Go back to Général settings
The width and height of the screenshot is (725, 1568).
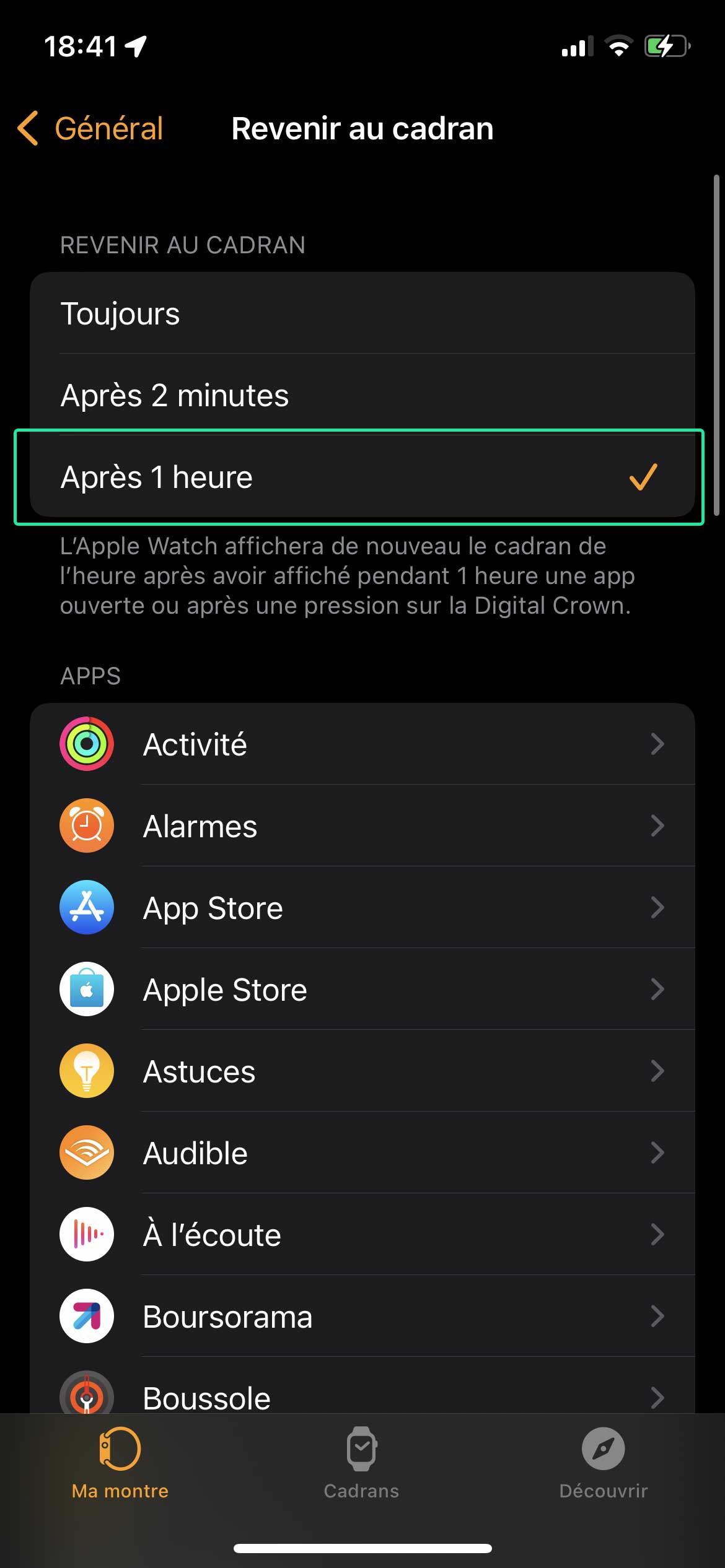pyautogui.click(x=90, y=128)
